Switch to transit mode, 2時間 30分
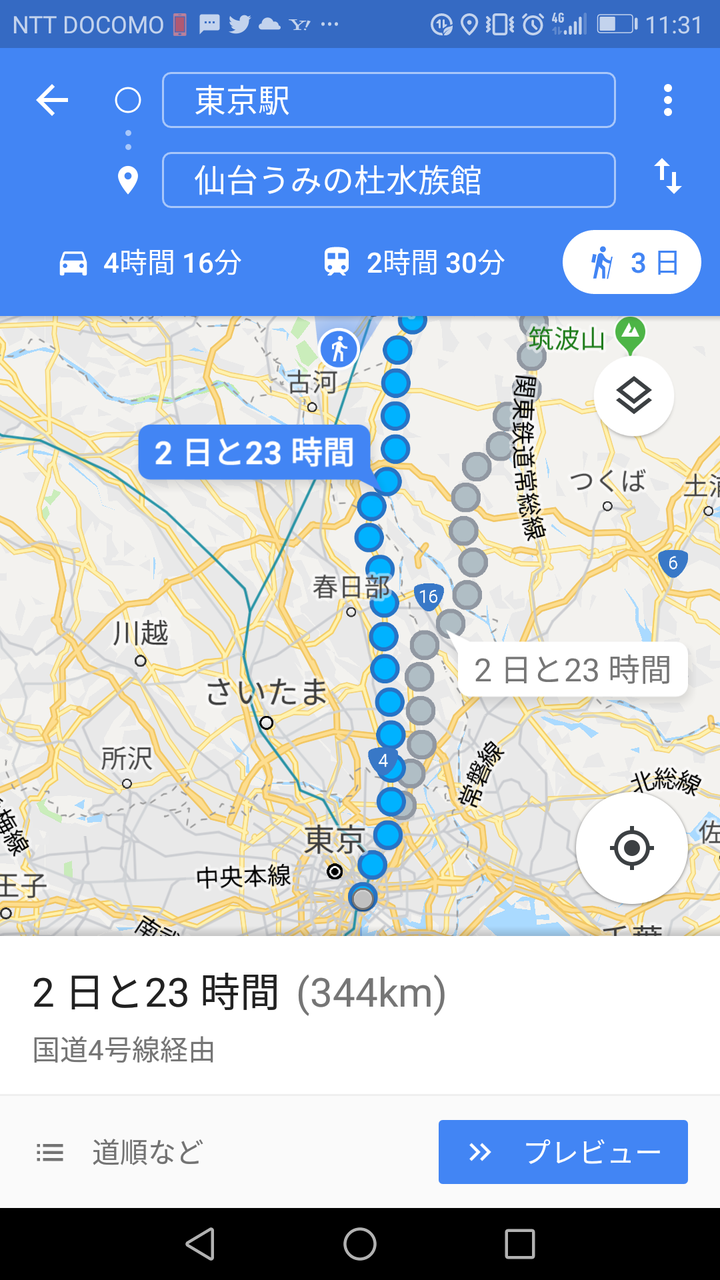The image size is (720, 1280). click(x=413, y=263)
